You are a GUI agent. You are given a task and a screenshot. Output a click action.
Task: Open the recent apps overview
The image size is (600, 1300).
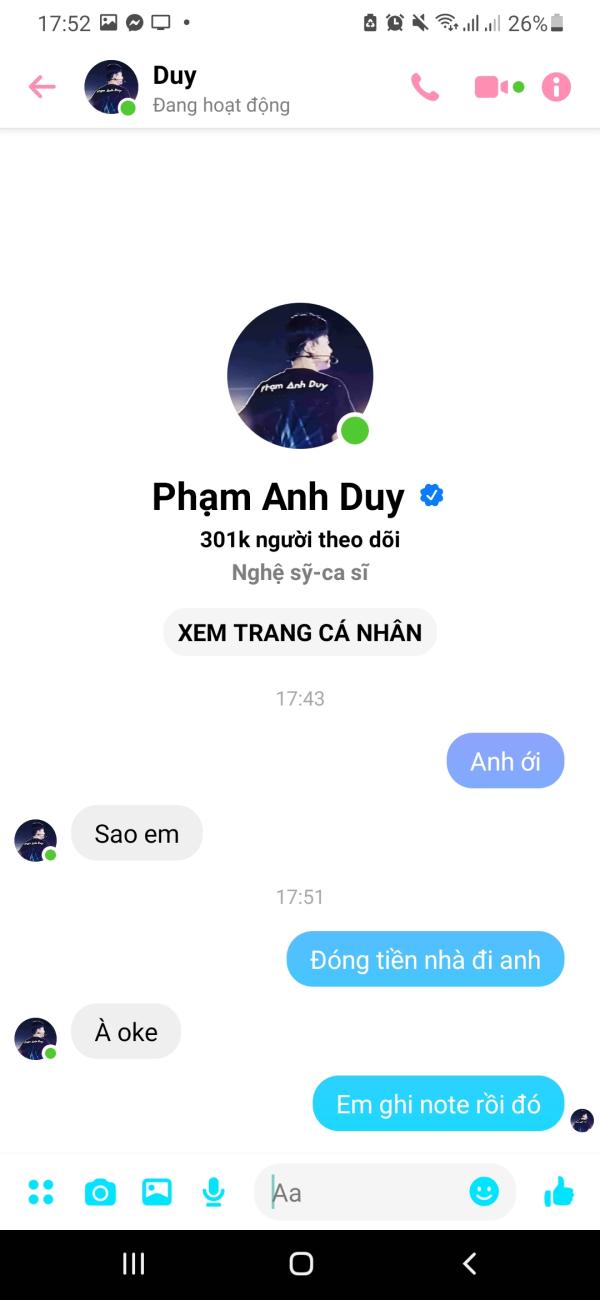coord(133,1264)
